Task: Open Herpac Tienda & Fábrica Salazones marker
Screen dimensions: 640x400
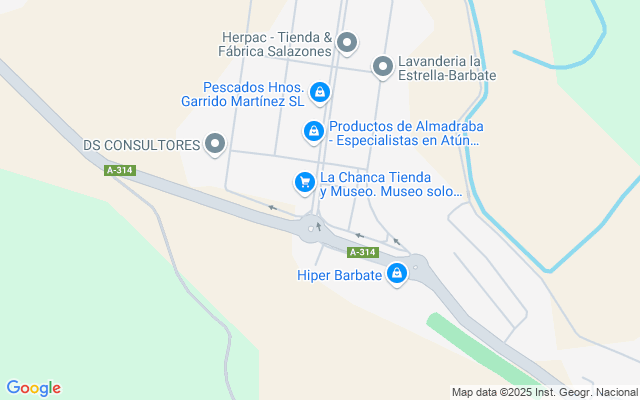Action: (347, 43)
